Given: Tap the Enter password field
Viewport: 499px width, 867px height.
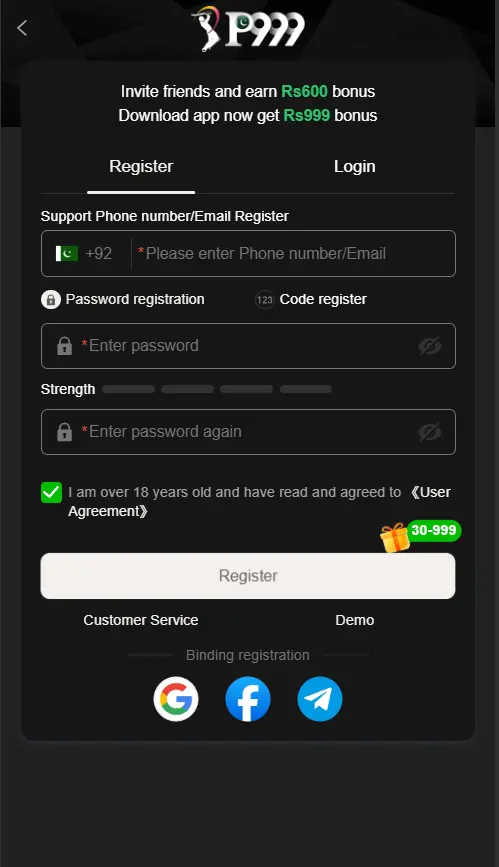Looking at the screenshot, I should [248, 346].
